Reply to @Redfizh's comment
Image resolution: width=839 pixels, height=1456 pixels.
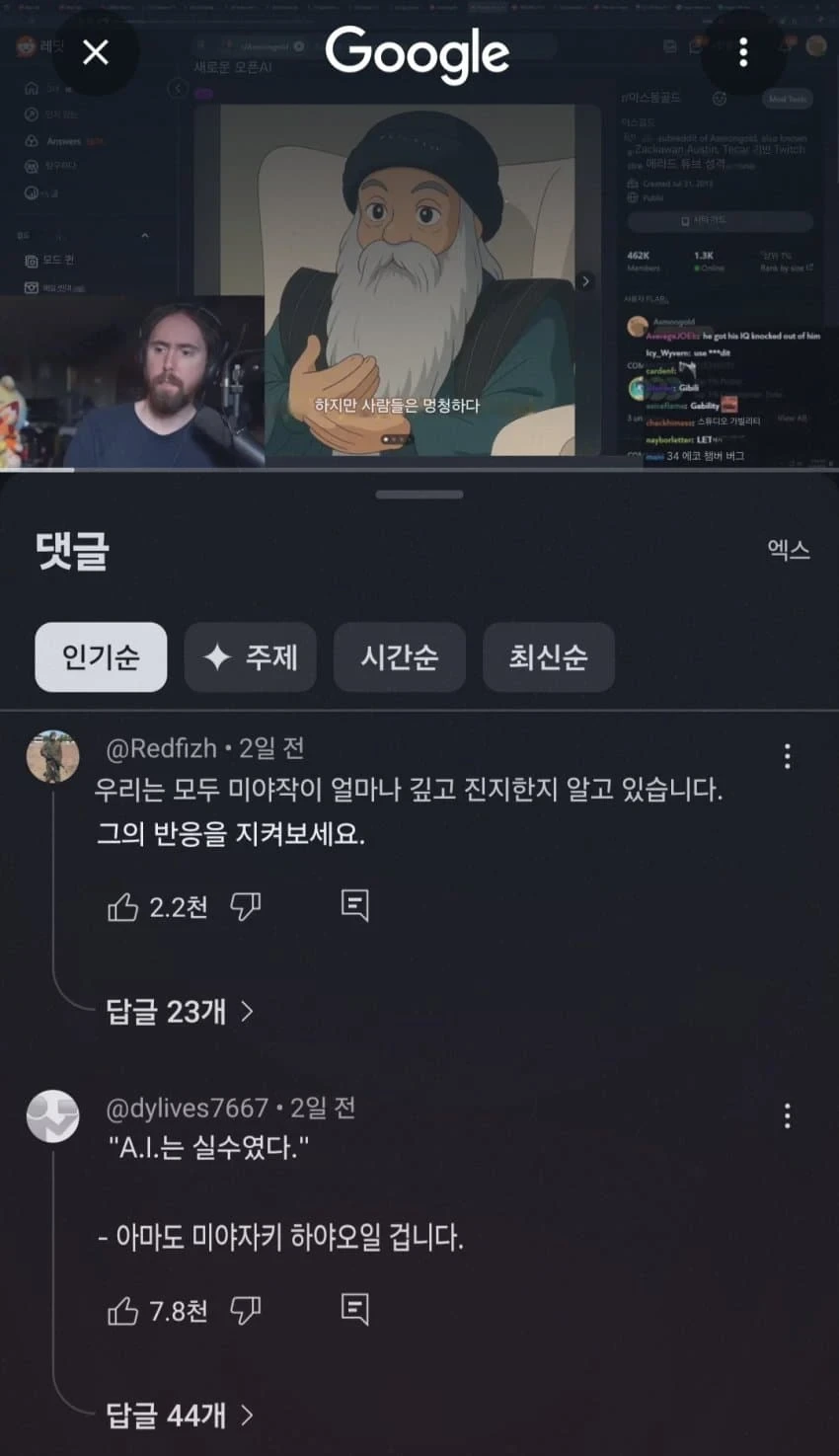[x=354, y=905]
